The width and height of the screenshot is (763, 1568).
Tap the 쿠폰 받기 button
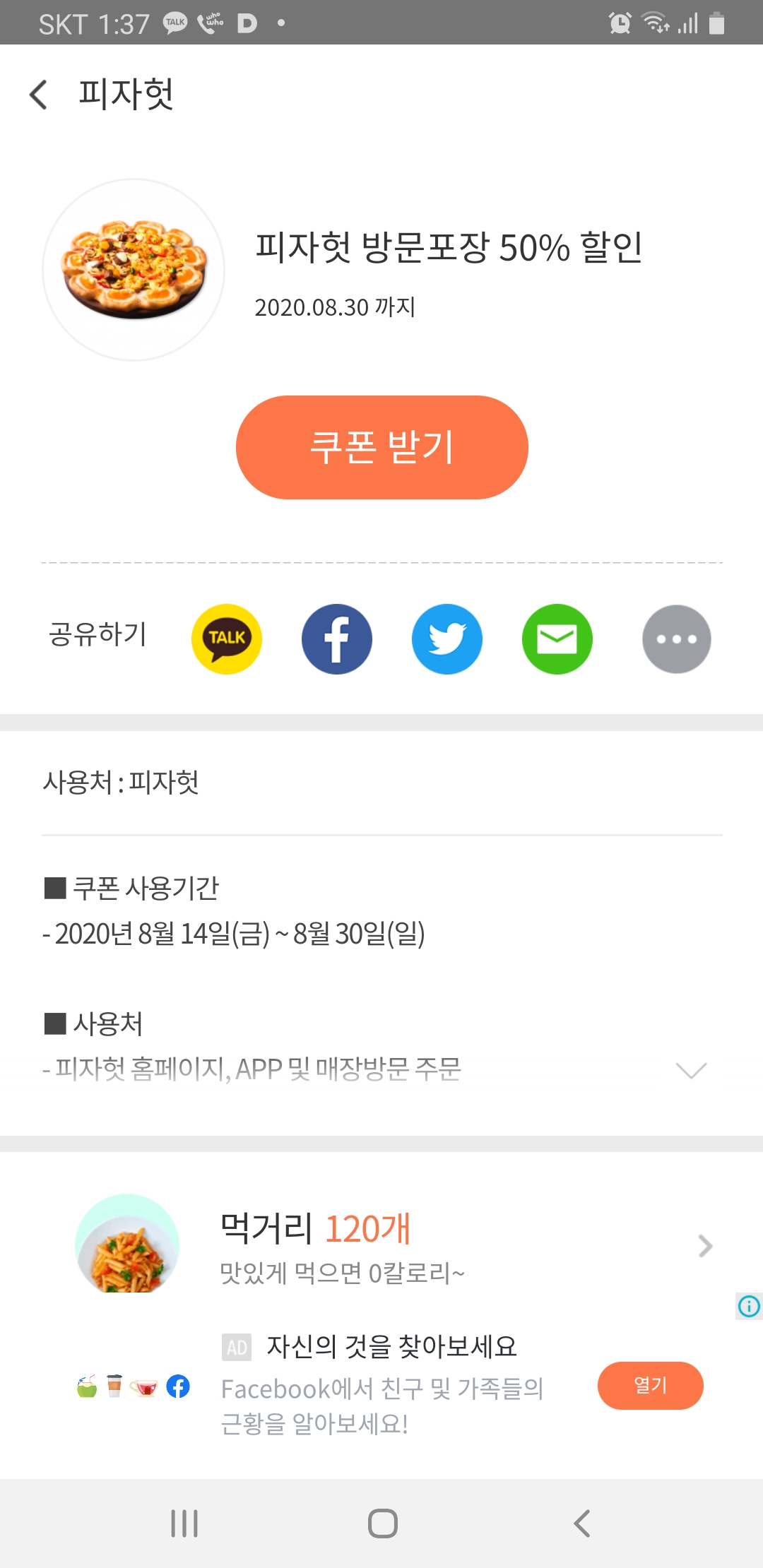[x=381, y=447]
